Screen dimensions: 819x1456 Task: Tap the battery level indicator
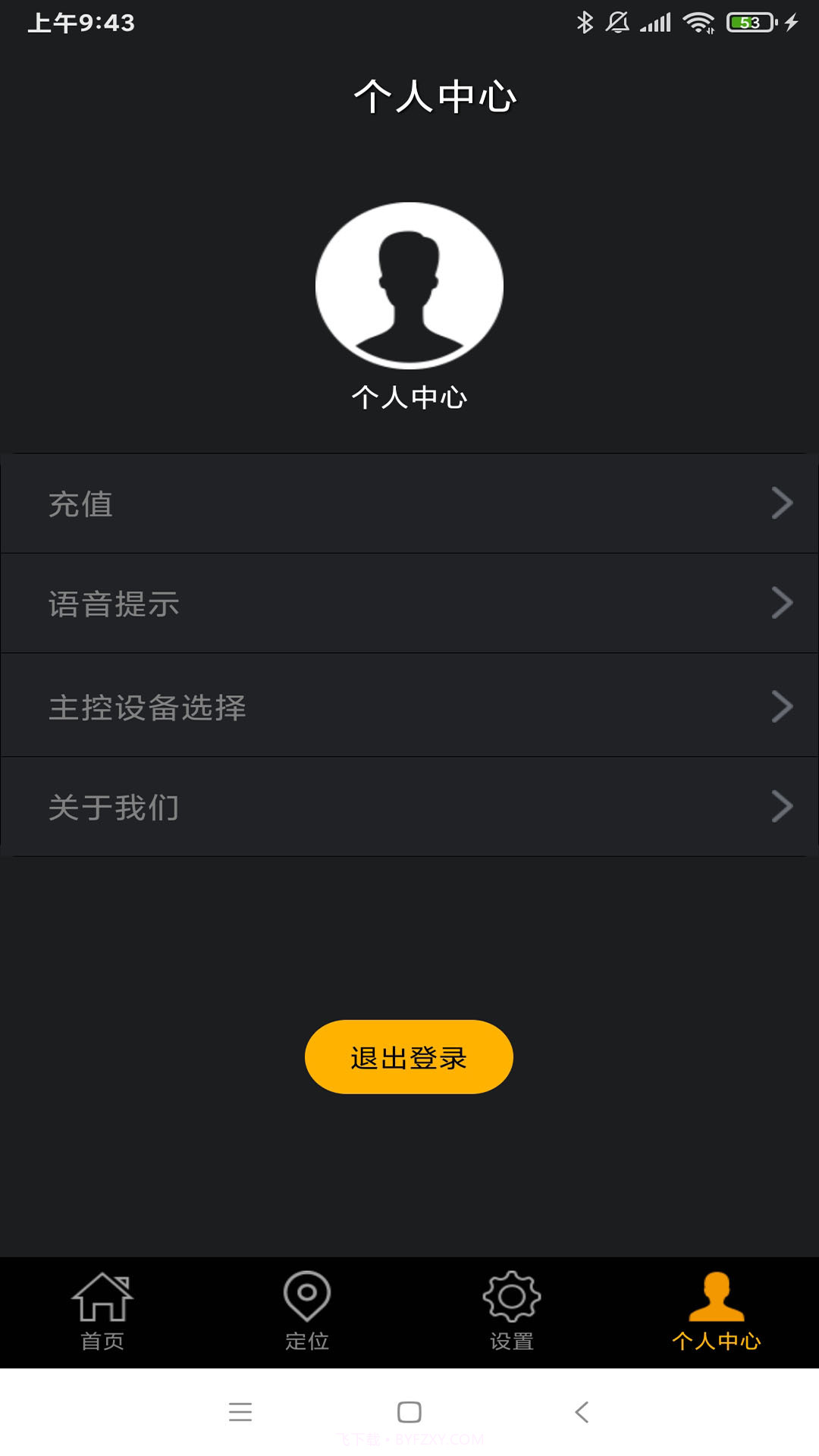click(x=750, y=22)
